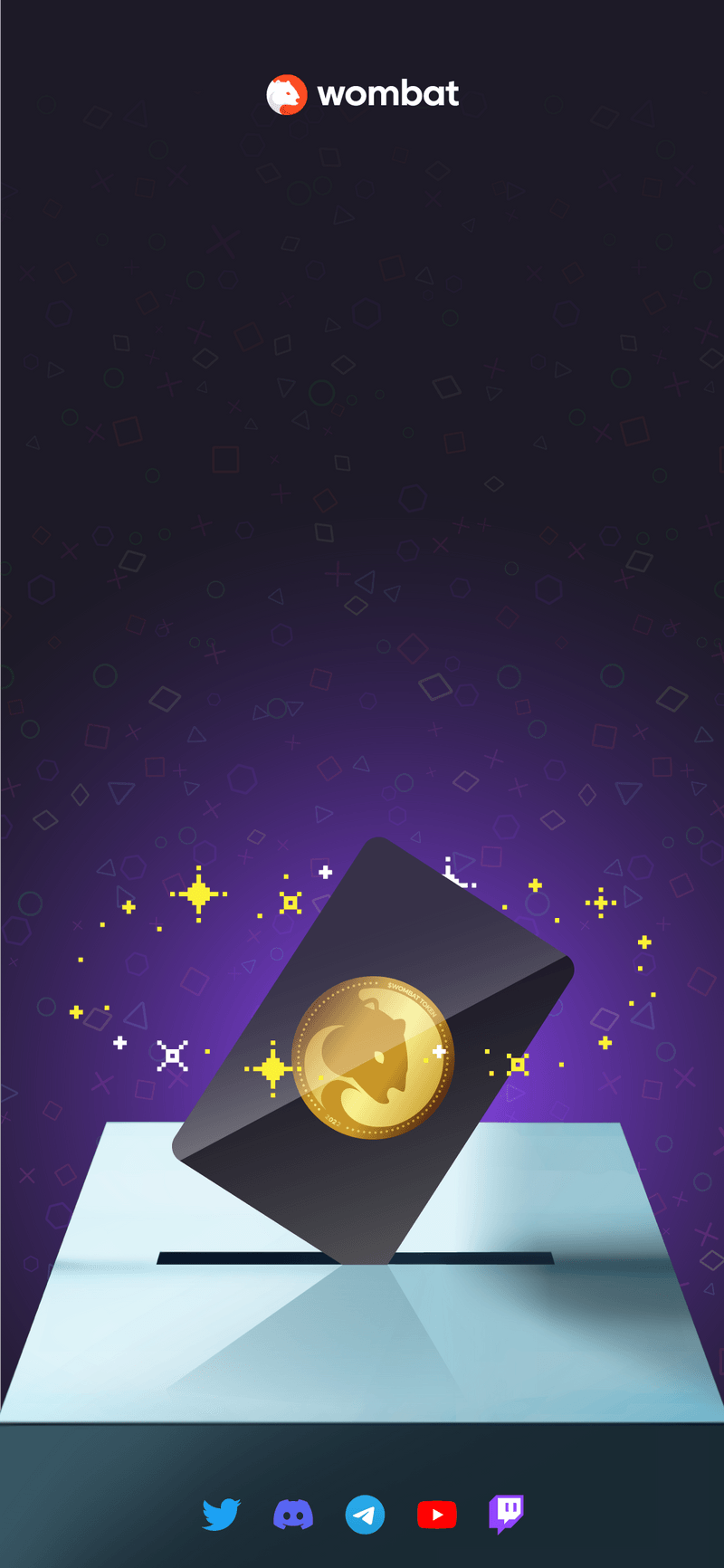Open the Telegram channel icon

point(365,1515)
